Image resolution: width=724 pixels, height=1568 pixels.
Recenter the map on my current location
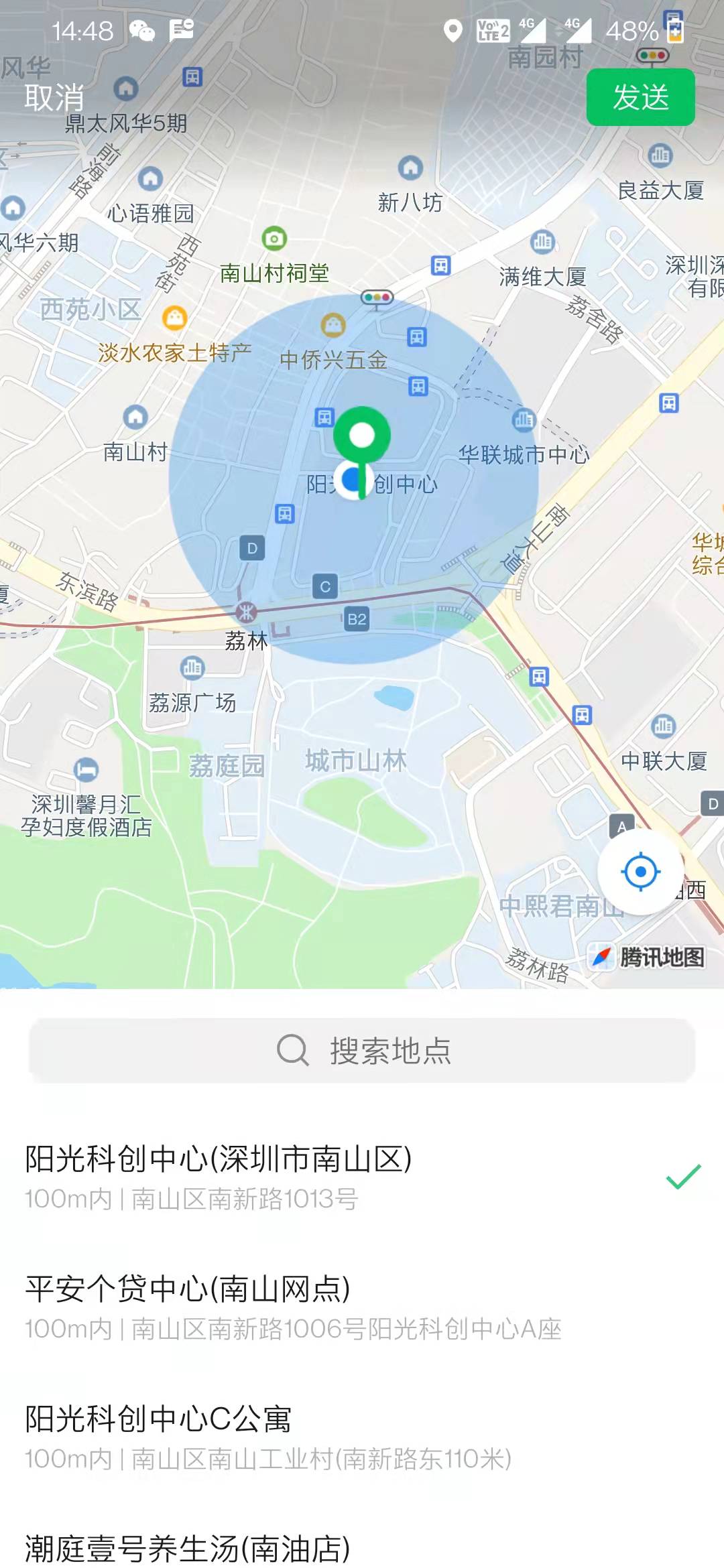pyautogui.click(x=640, y=872)
